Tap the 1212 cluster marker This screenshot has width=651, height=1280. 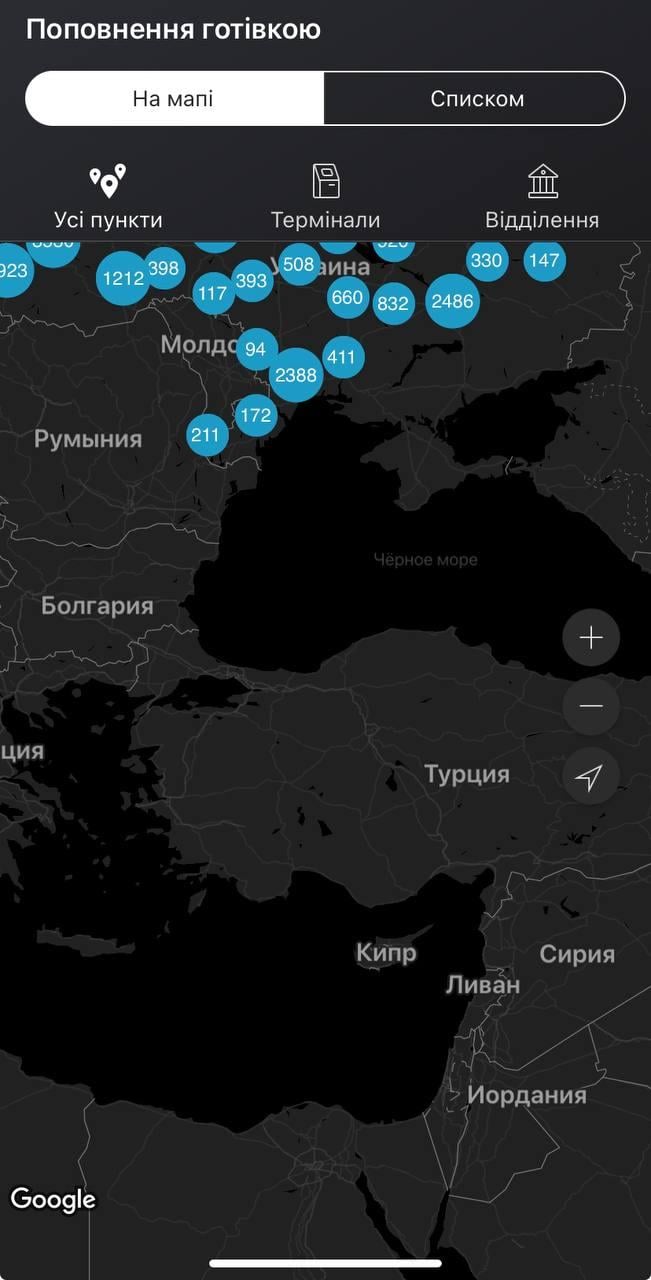tap(123, 278)
